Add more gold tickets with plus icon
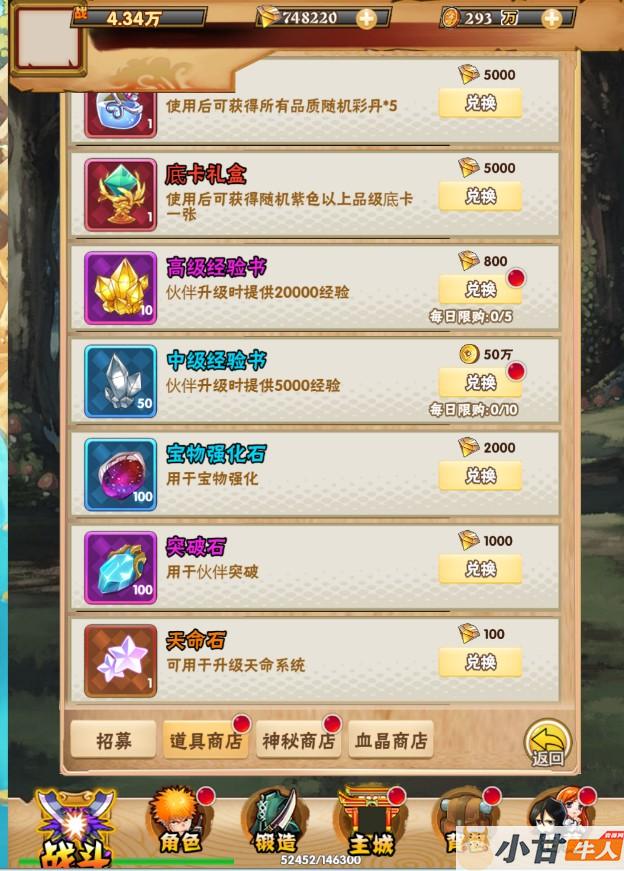The width and height of the screenshot is (624, 871). pyautogui.click(x=367, y=18)
